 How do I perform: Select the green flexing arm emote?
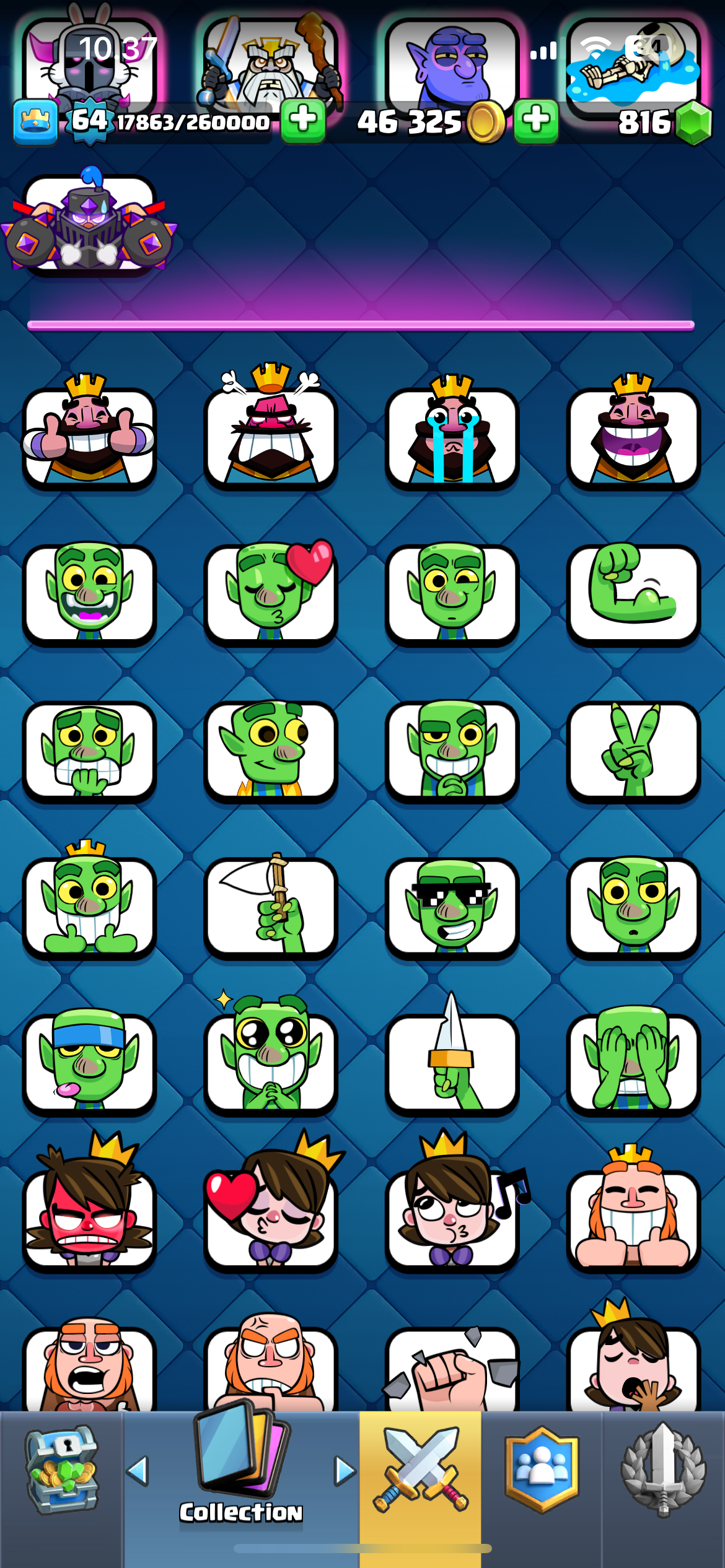click(x=633, y=595)
